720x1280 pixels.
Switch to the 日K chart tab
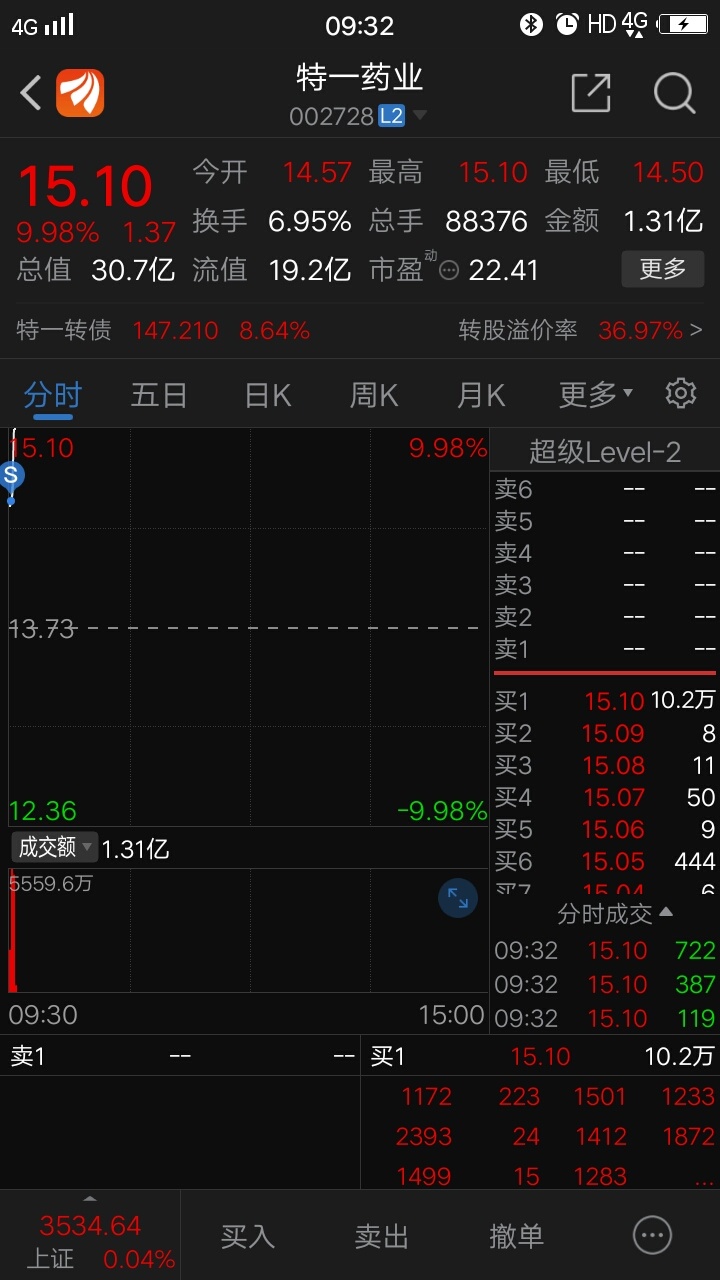[267, 395]
